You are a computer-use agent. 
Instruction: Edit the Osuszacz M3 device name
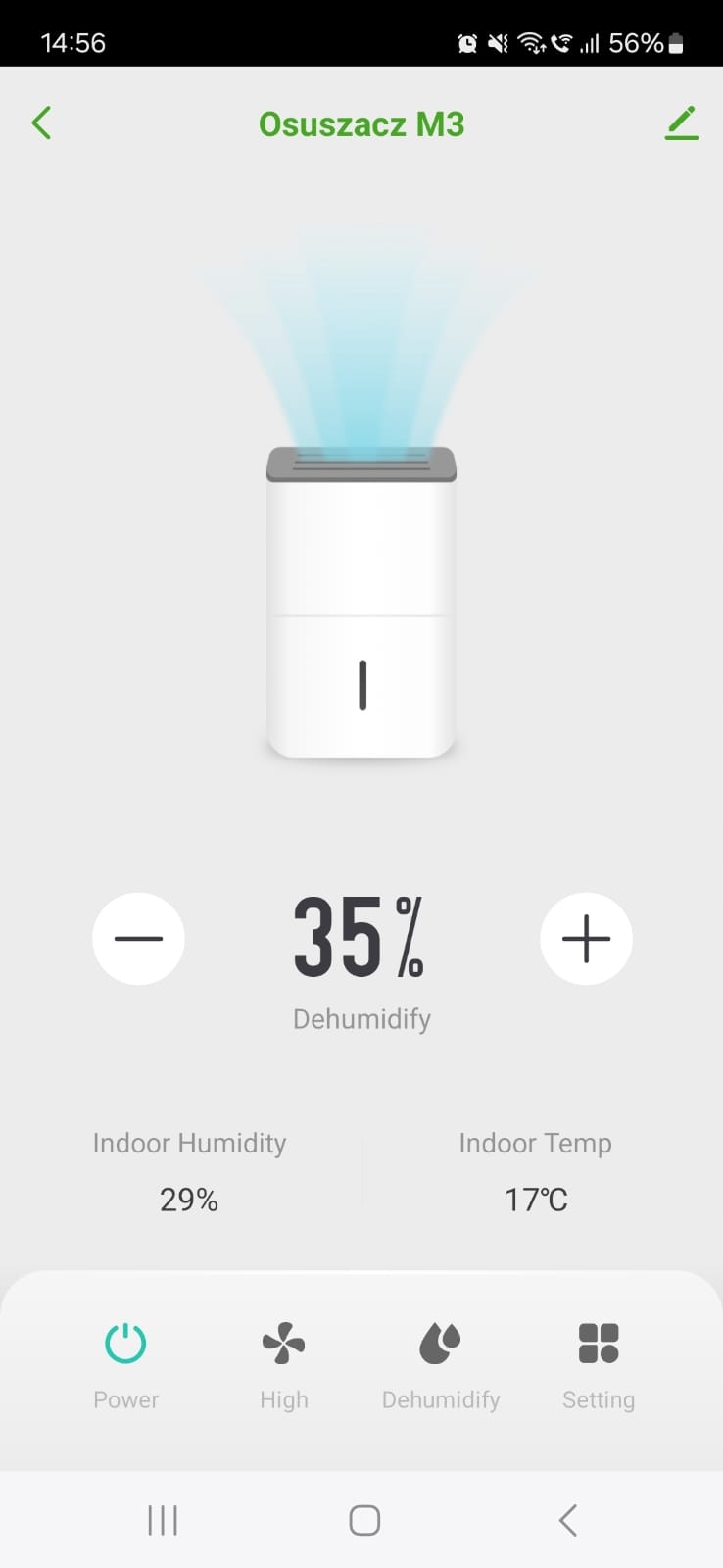pos(681,123)
